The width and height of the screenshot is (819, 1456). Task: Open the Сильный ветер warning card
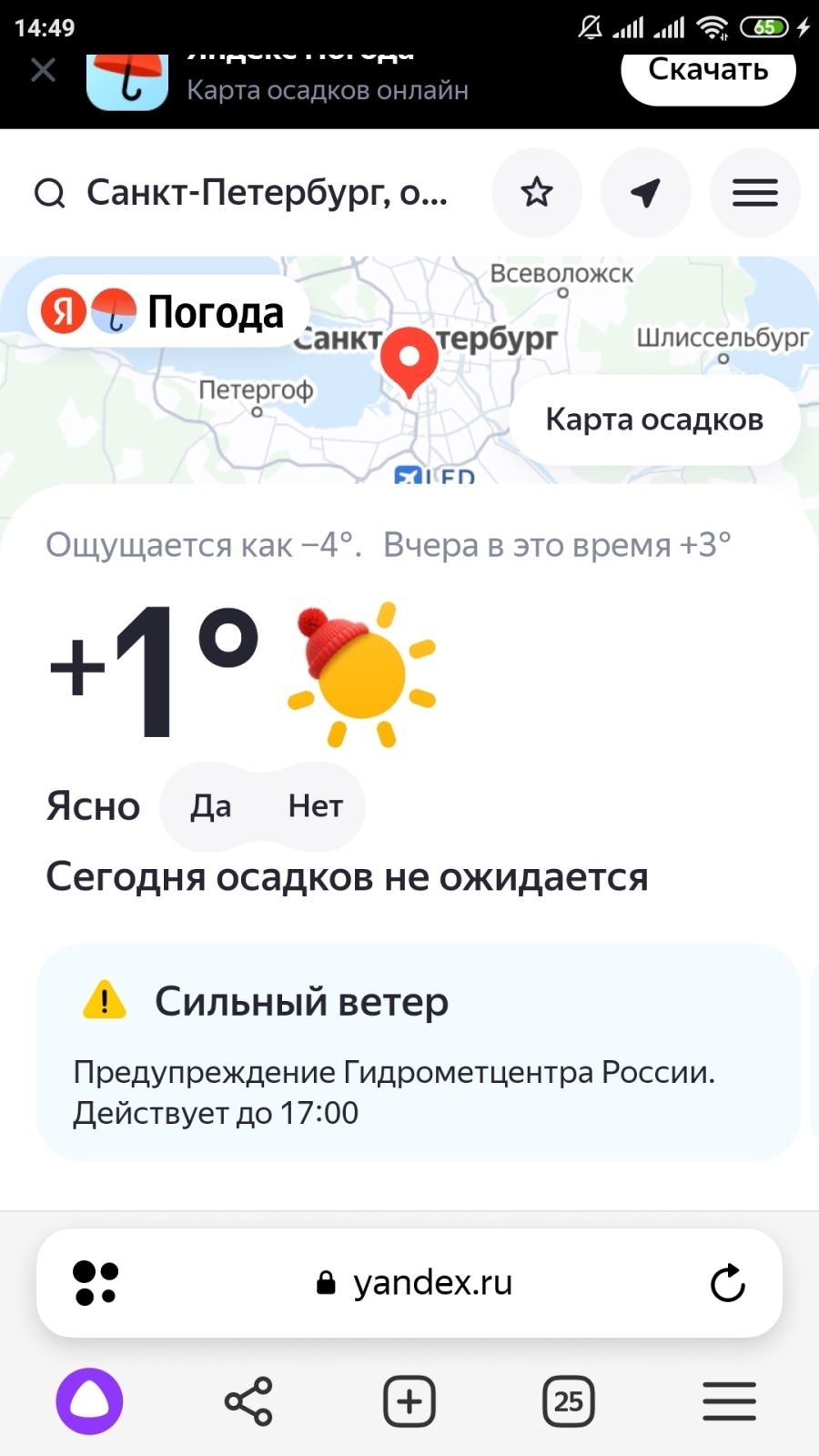pos(419,1052)
